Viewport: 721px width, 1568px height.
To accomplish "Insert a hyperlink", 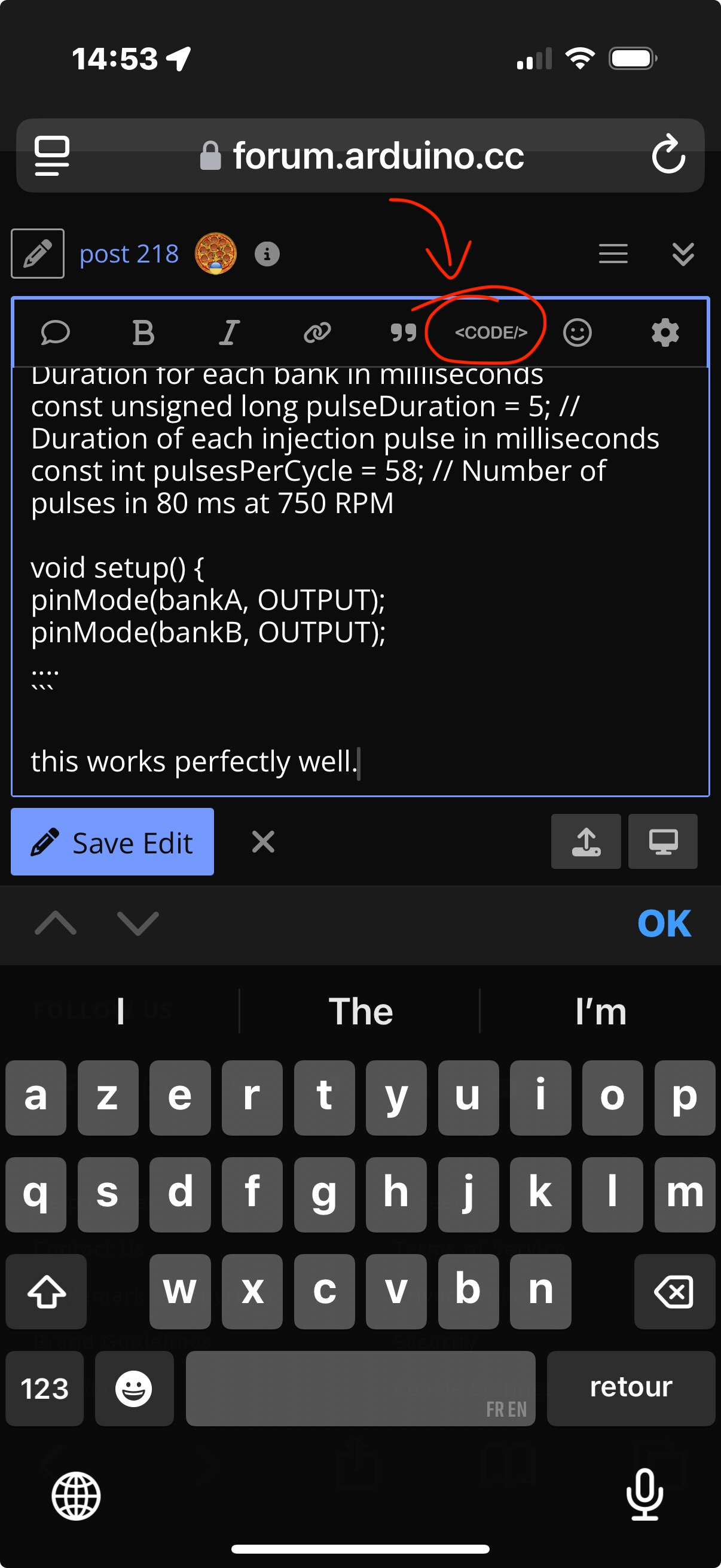I will [317, 332].
